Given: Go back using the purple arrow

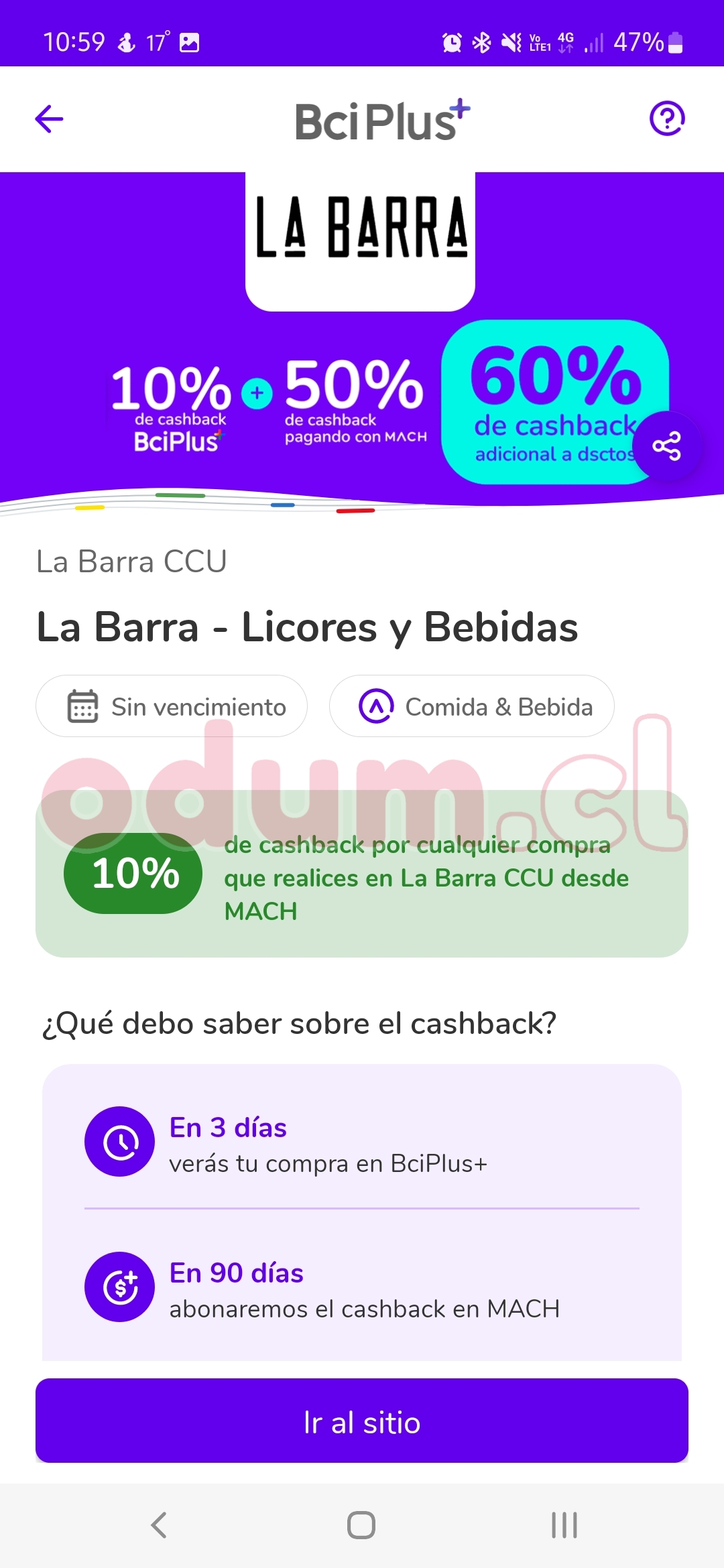Looking at the screenshot, I should tap(49, 119).
